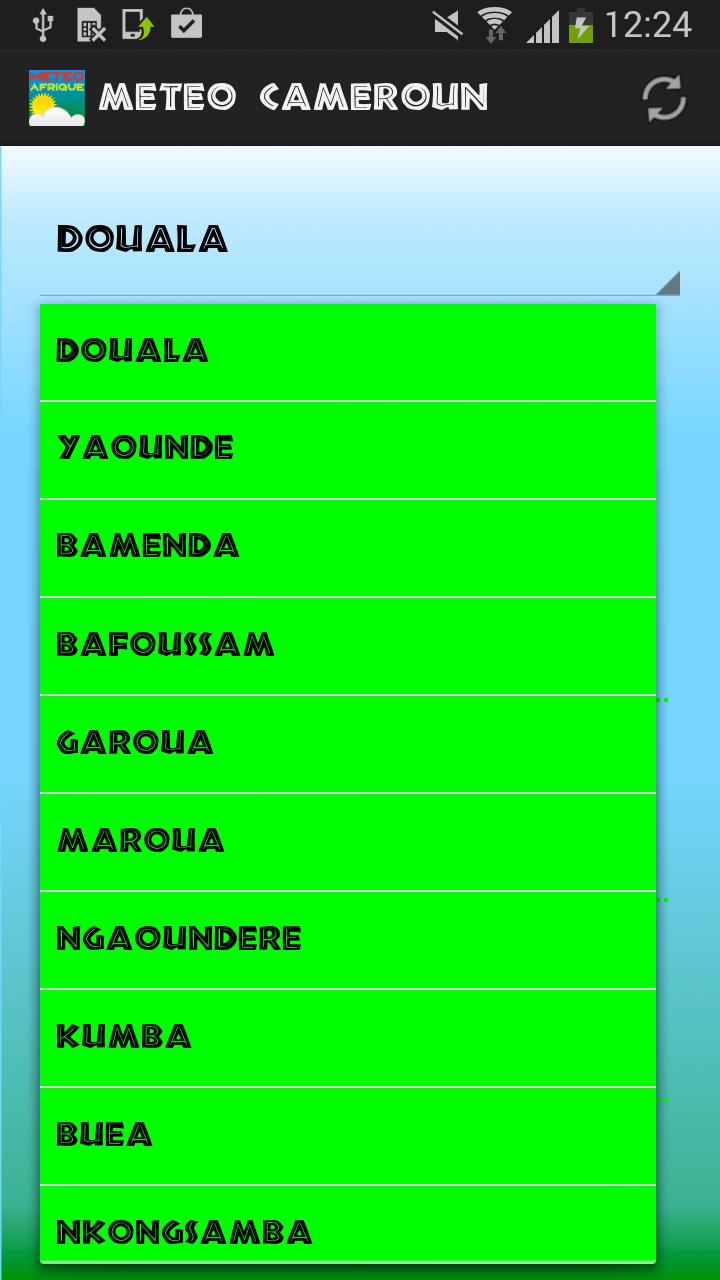Click the dropdown arrow next to DOUALA
This screenshot has height=1280, width=720.
(x=668, y=283)
